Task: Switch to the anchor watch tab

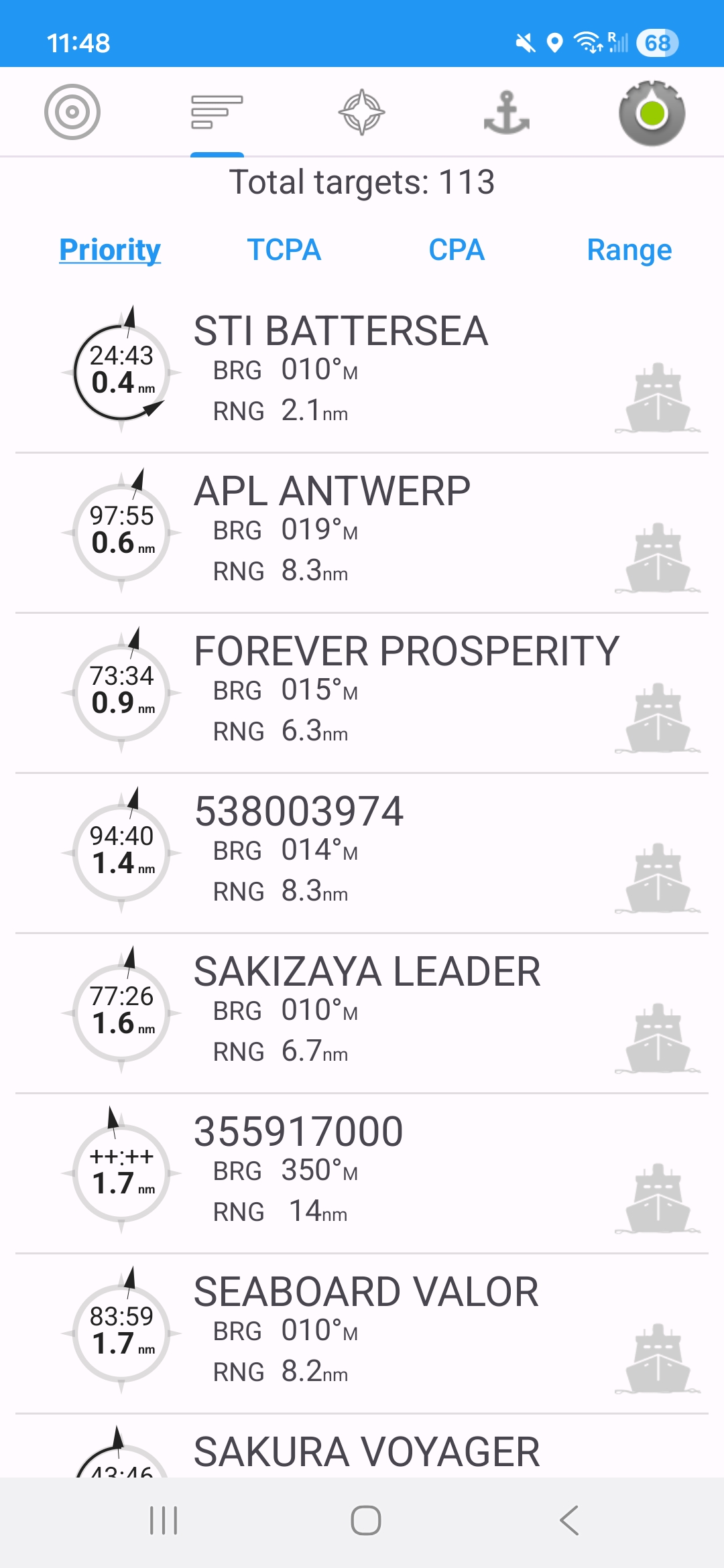Action: point(507,112)
